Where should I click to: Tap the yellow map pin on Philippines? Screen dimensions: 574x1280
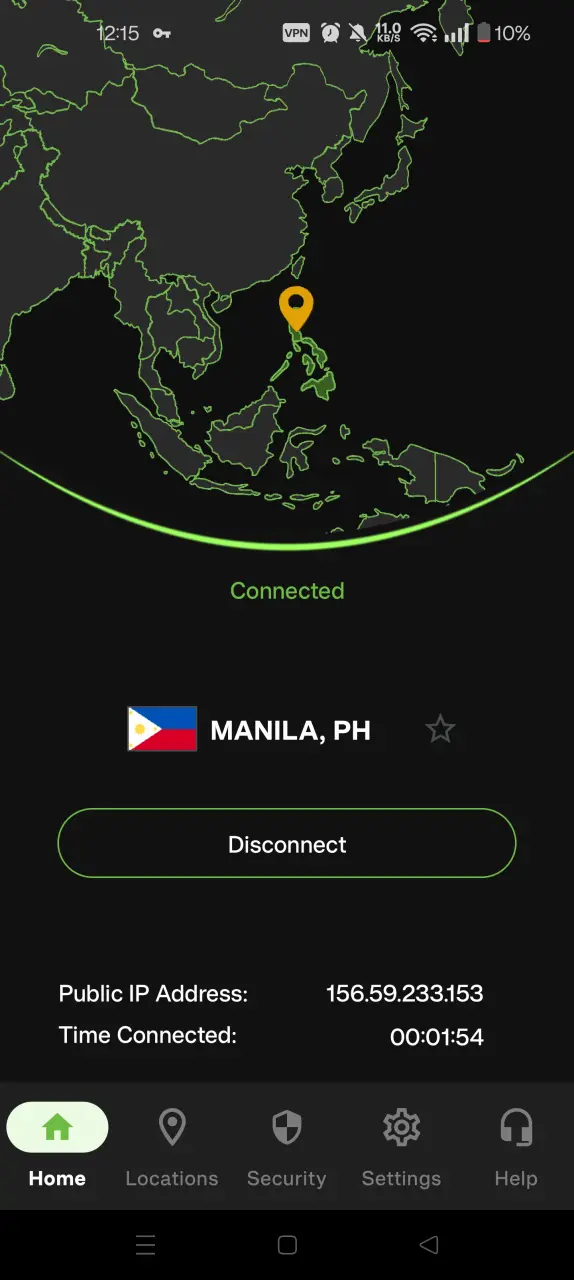[295, 309]
